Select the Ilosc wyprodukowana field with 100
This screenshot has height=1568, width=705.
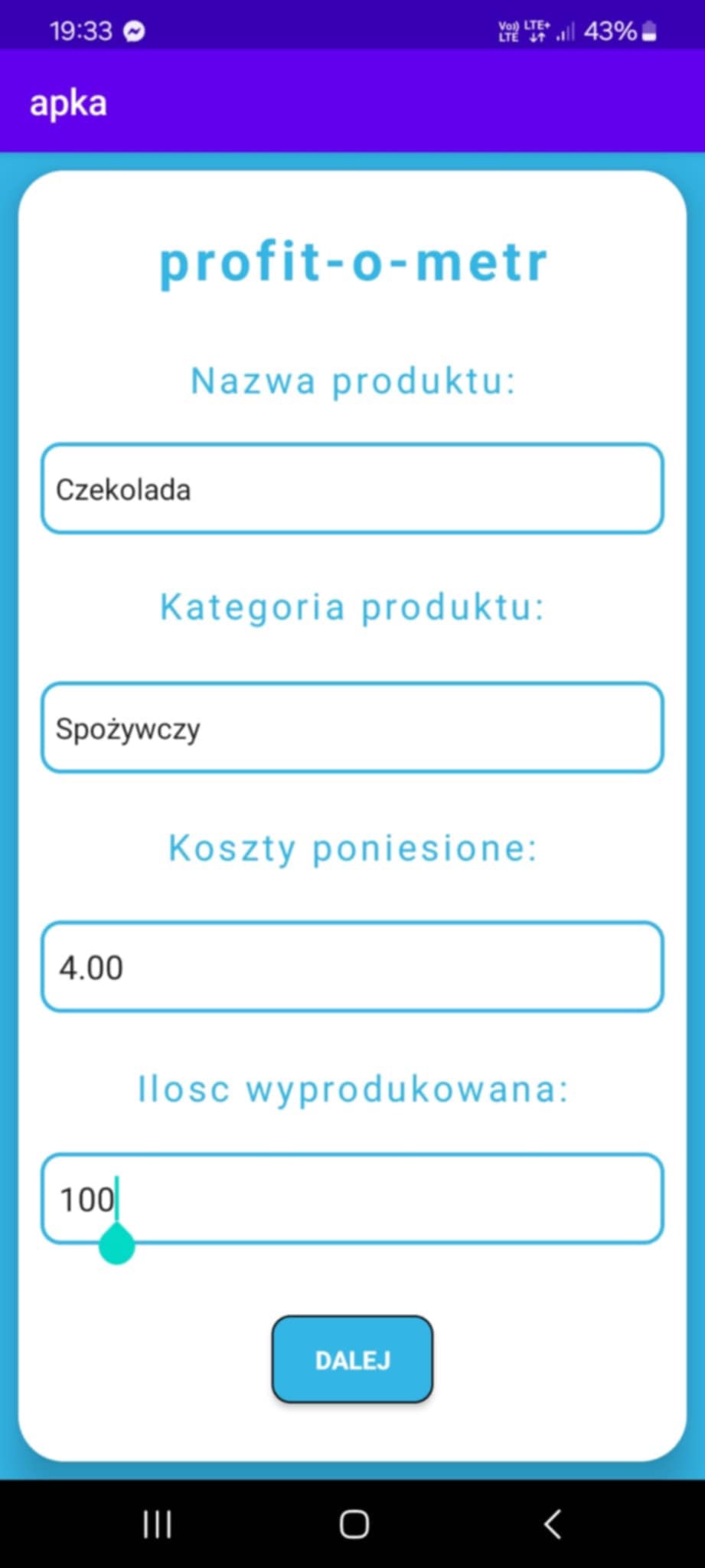(x=352, y=1199)
